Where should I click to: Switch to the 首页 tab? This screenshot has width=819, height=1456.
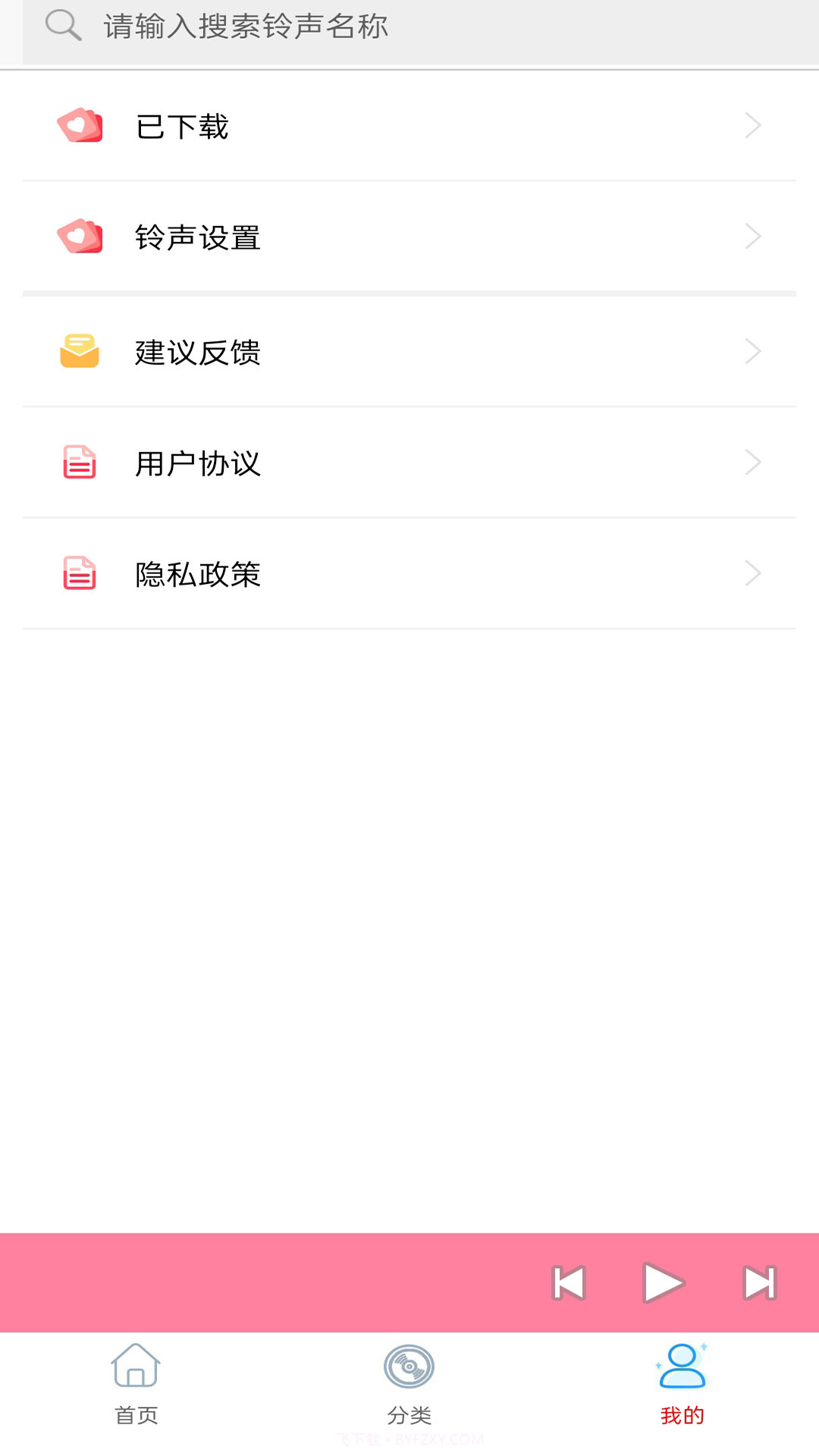pos(136,1388)
